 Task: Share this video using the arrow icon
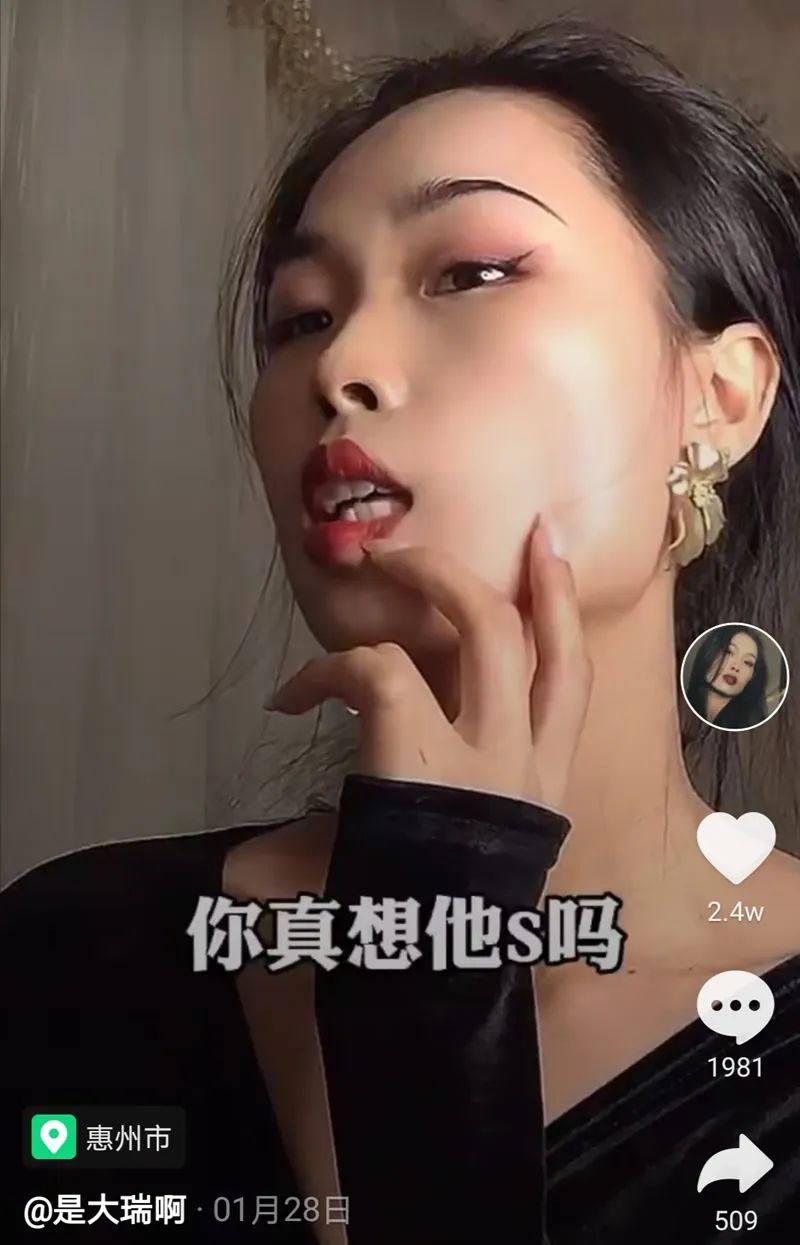[735, 1165]
